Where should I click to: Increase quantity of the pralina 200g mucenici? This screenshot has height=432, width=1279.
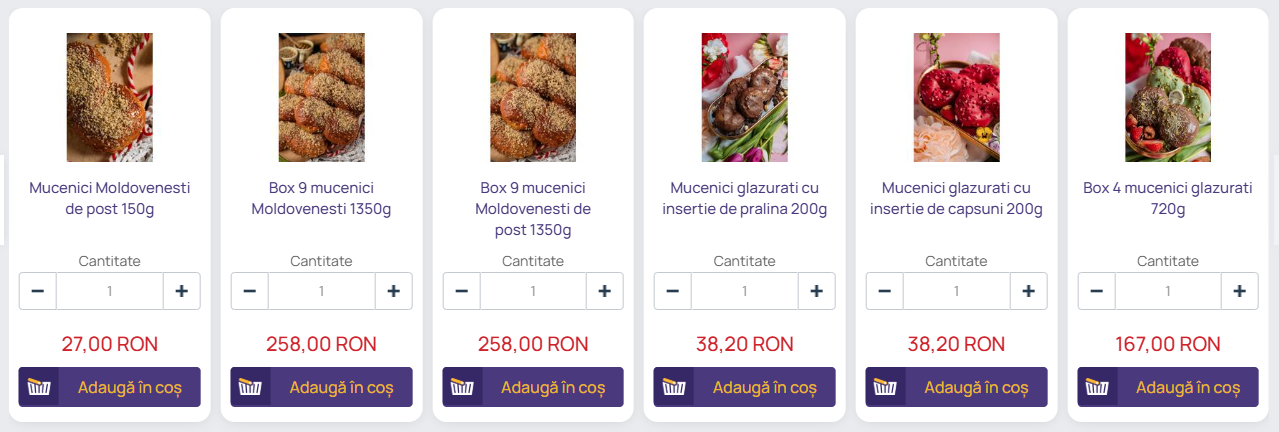816,291
